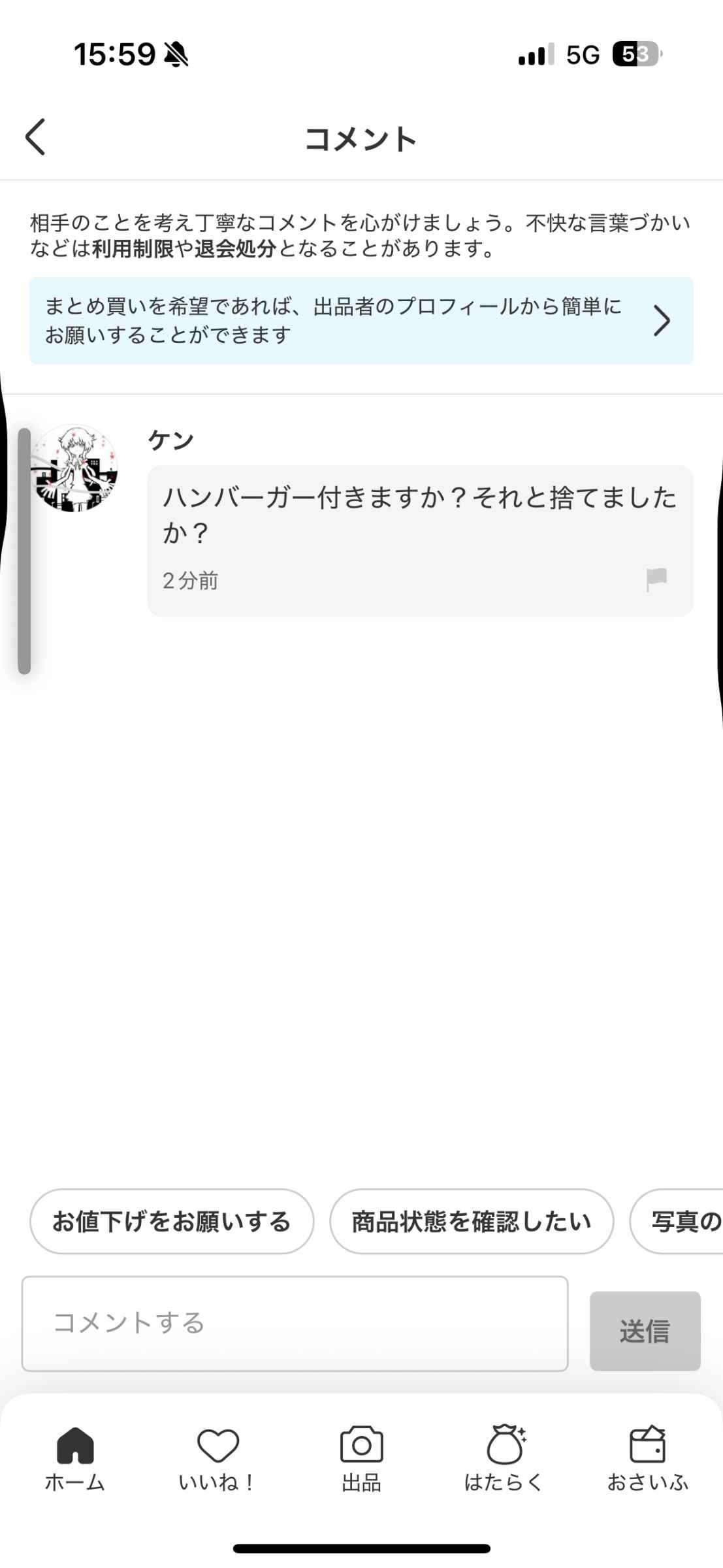Select the お値下げをお願いする chip
723x1568 pixels.
click(x=172, y=1221)
